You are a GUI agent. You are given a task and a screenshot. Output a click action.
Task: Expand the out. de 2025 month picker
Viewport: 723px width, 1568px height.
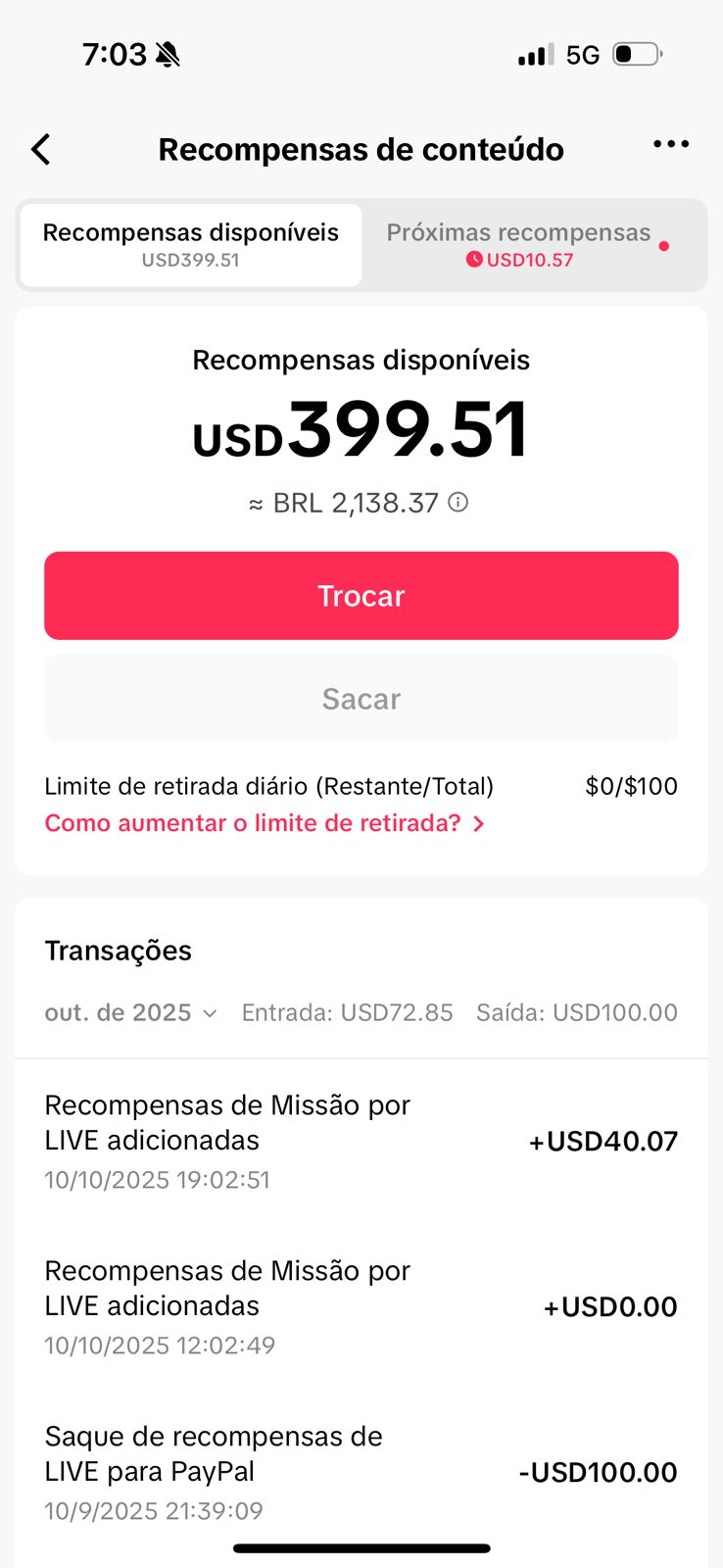pos(130,1012)
